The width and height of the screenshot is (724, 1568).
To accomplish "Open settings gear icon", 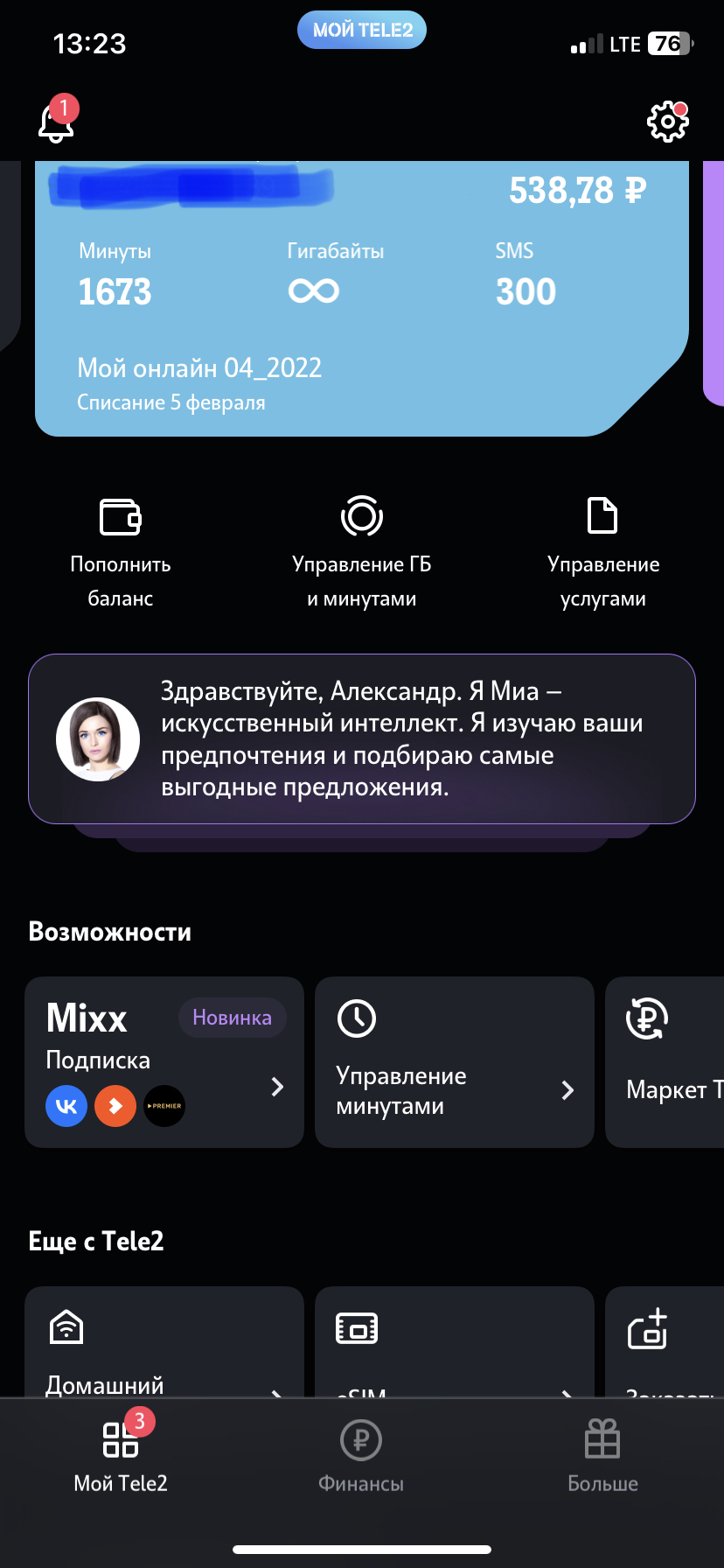I will point(667,122).
